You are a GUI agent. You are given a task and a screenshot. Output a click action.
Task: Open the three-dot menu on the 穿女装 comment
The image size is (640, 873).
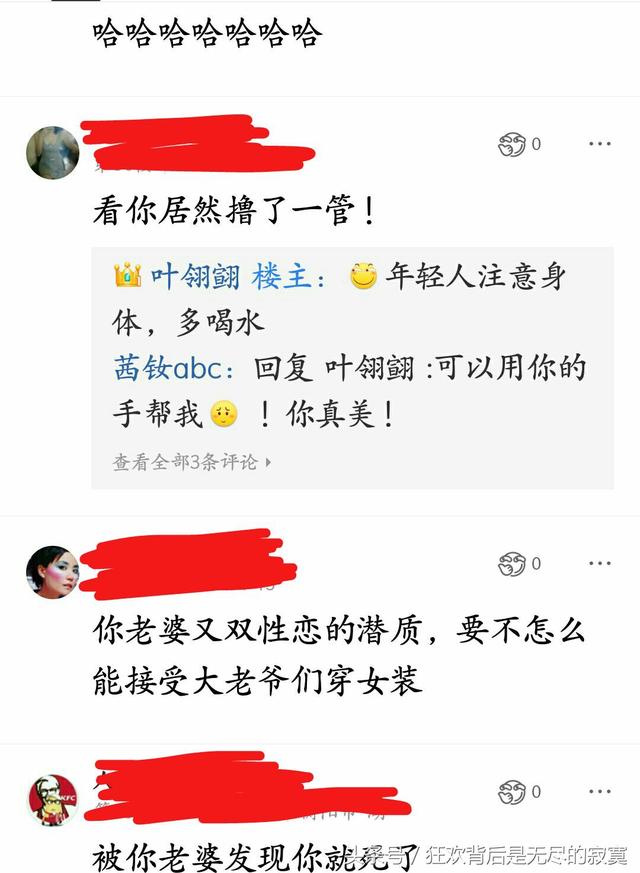(x=599, y=564)
